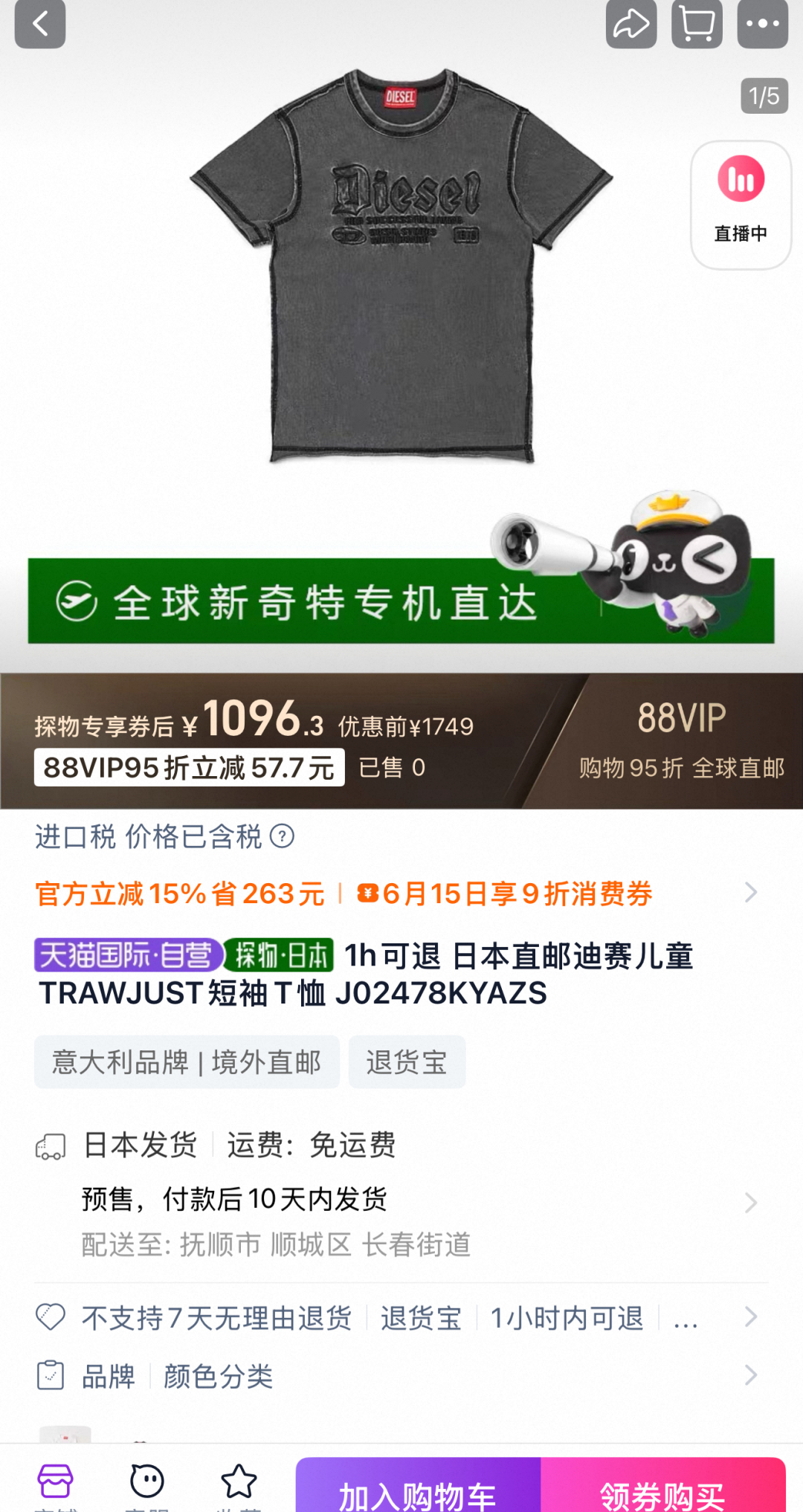The image size is (803, 1512).
Task: Tap 加入购物车 to add to cart
Action: pos(418,1489)
